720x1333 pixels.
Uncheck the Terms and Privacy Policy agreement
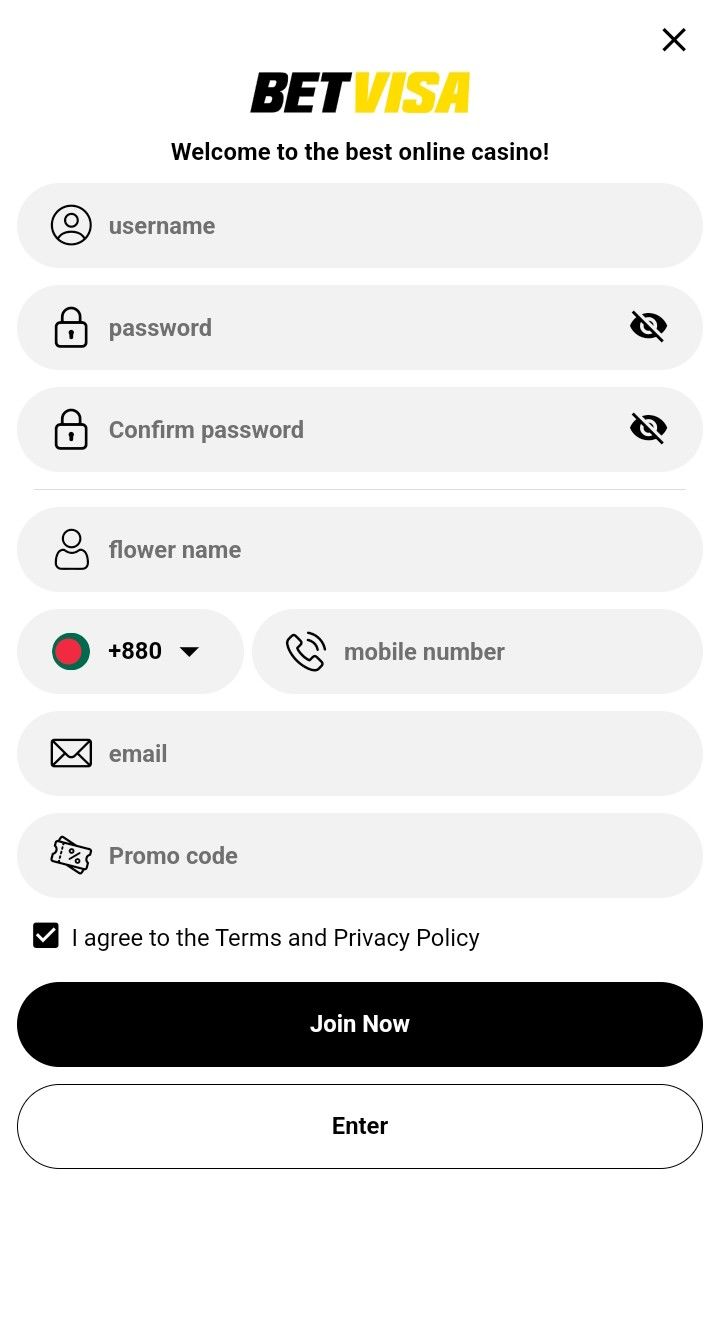pos(46,936)
